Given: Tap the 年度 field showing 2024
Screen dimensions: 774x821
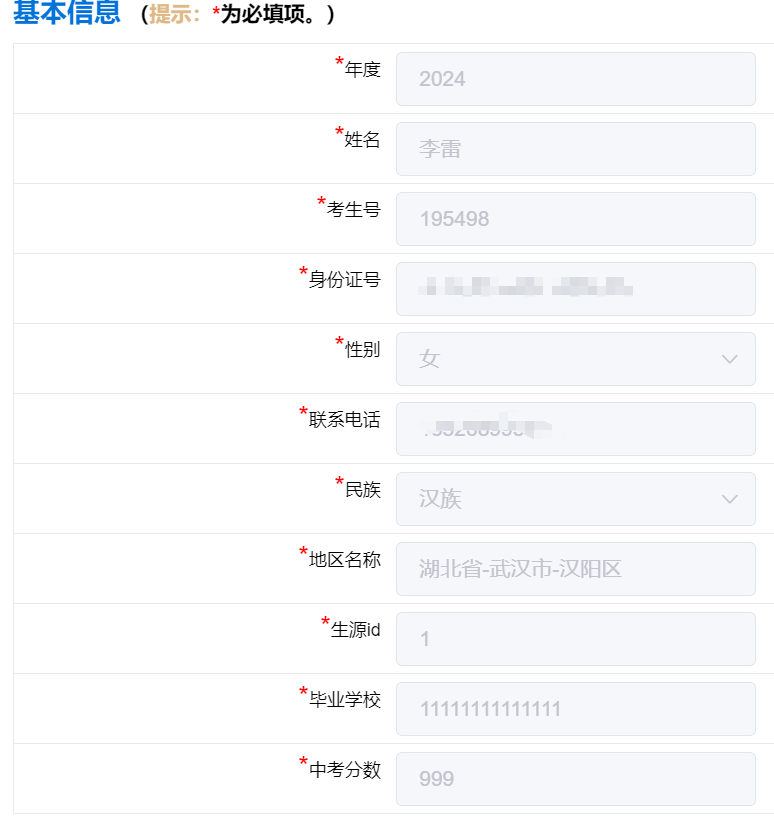Looking at the screenshot, I should coord(575,79).
